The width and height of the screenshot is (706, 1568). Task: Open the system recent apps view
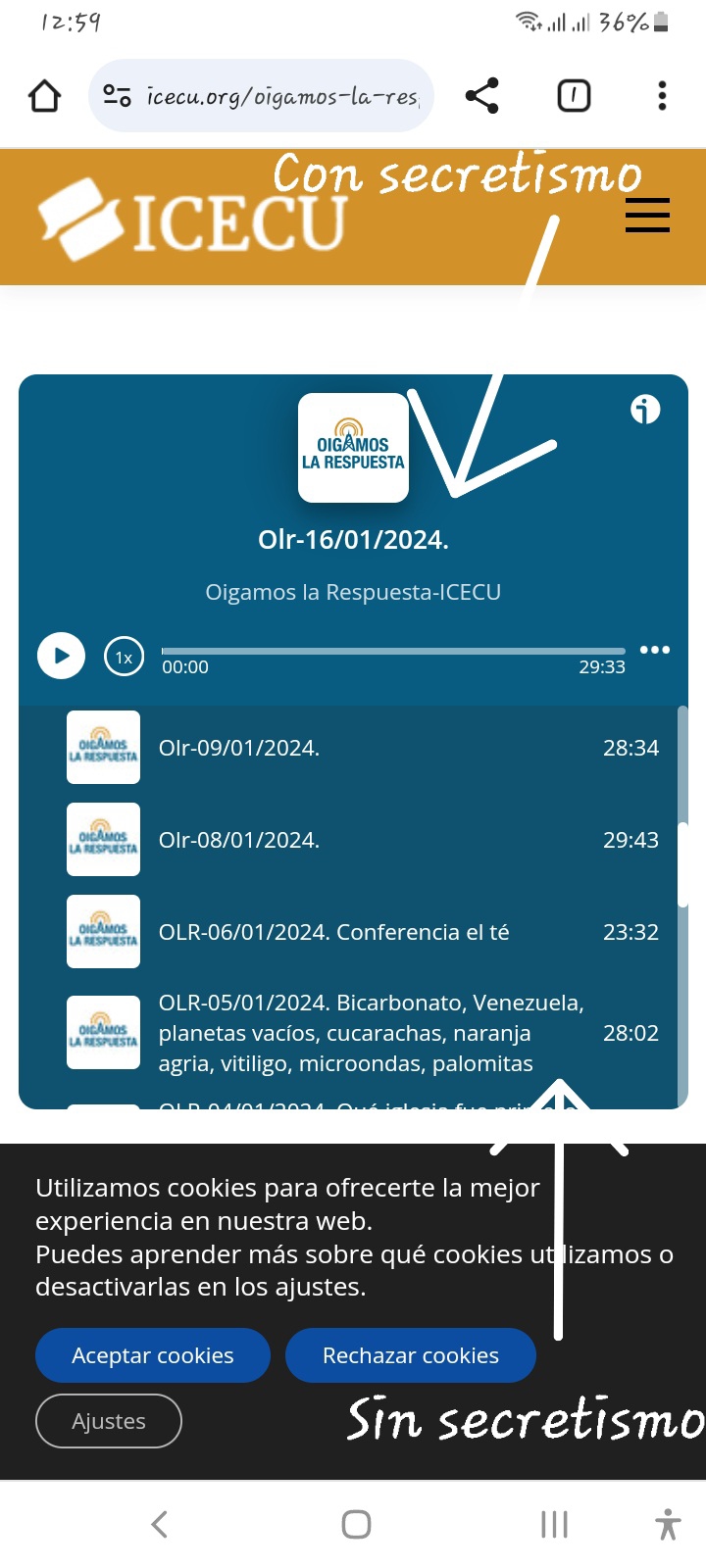[x=554, y=1524]
